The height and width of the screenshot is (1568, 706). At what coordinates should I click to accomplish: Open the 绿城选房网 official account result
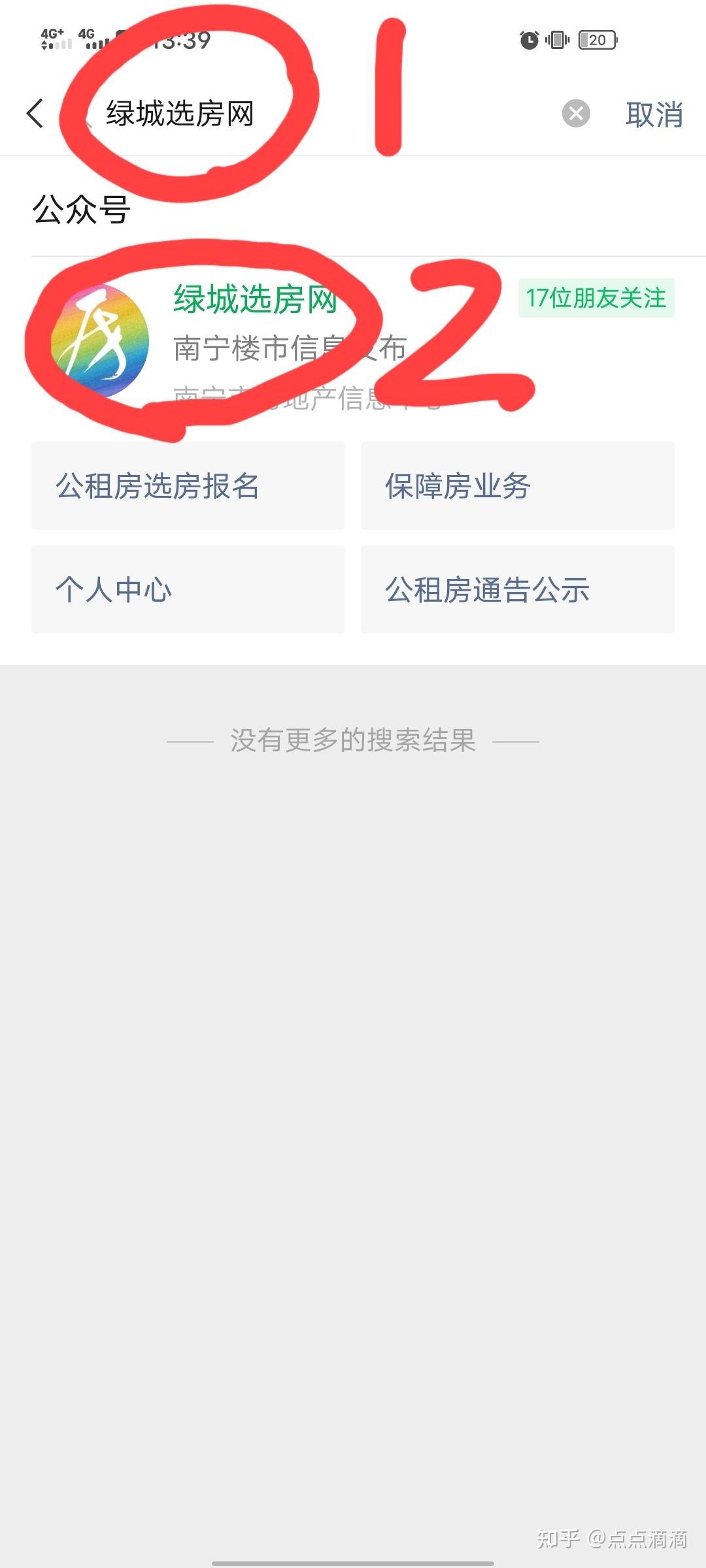click(x=353, y=341)
